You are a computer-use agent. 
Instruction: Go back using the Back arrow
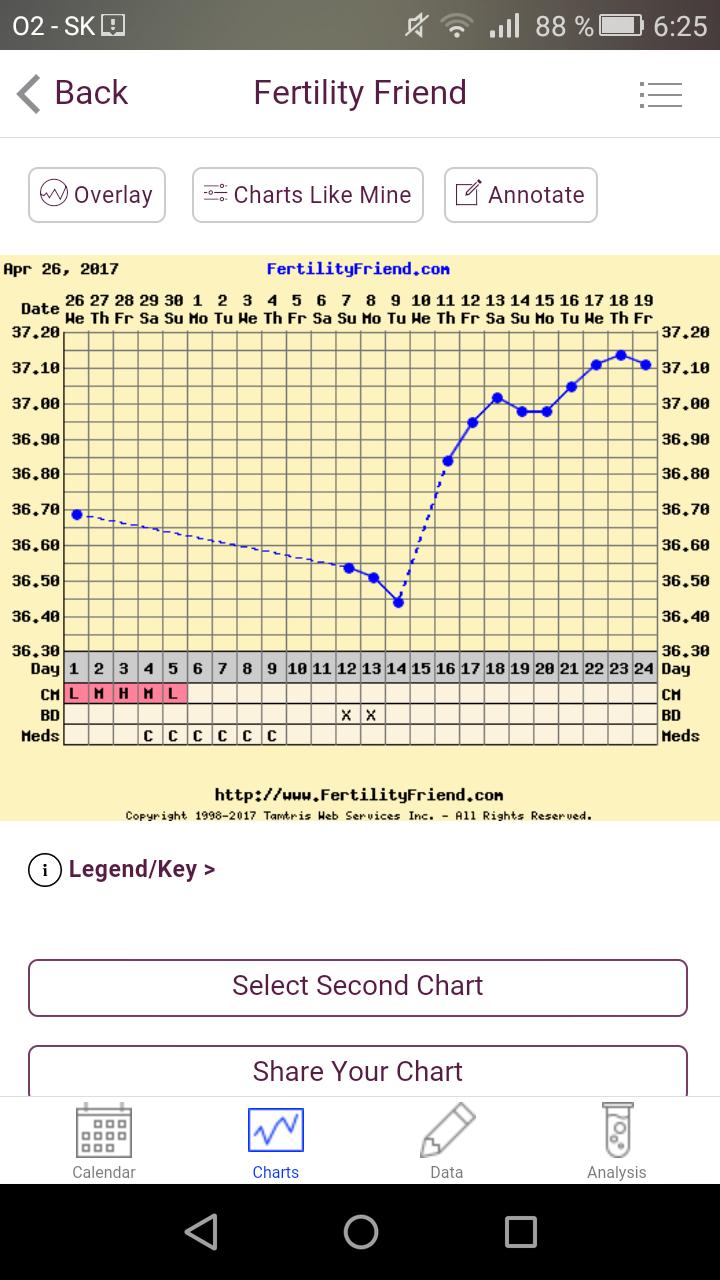tap(72, 93)
